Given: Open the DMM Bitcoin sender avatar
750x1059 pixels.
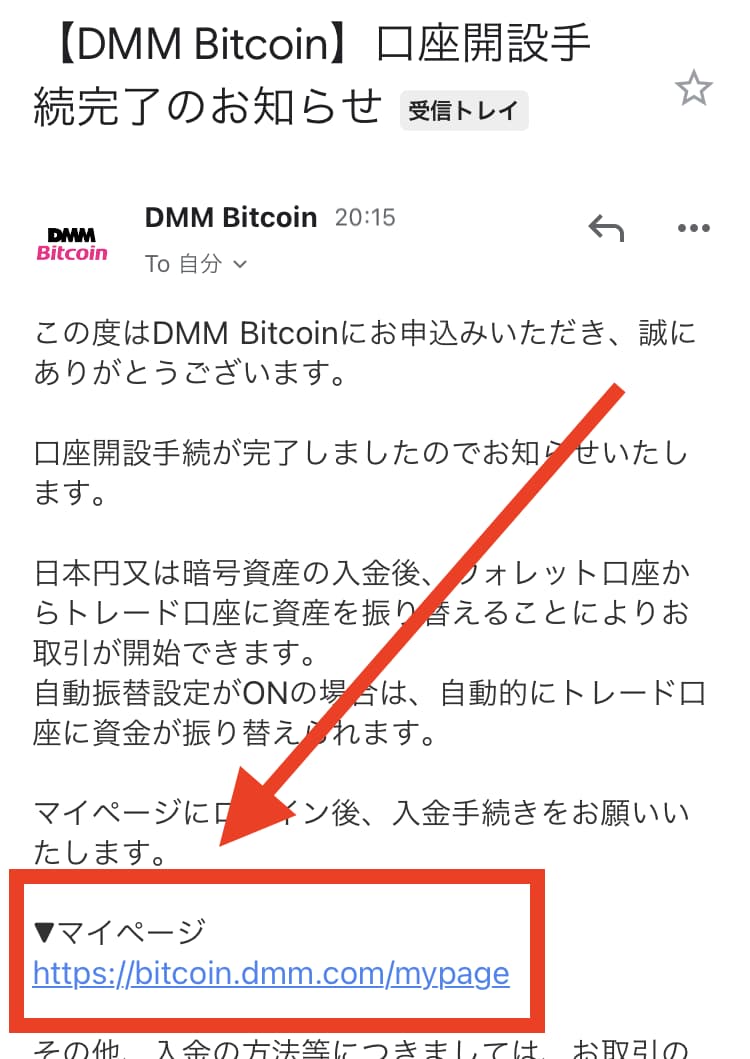Looking at the screenshot, I should (72, 243).
